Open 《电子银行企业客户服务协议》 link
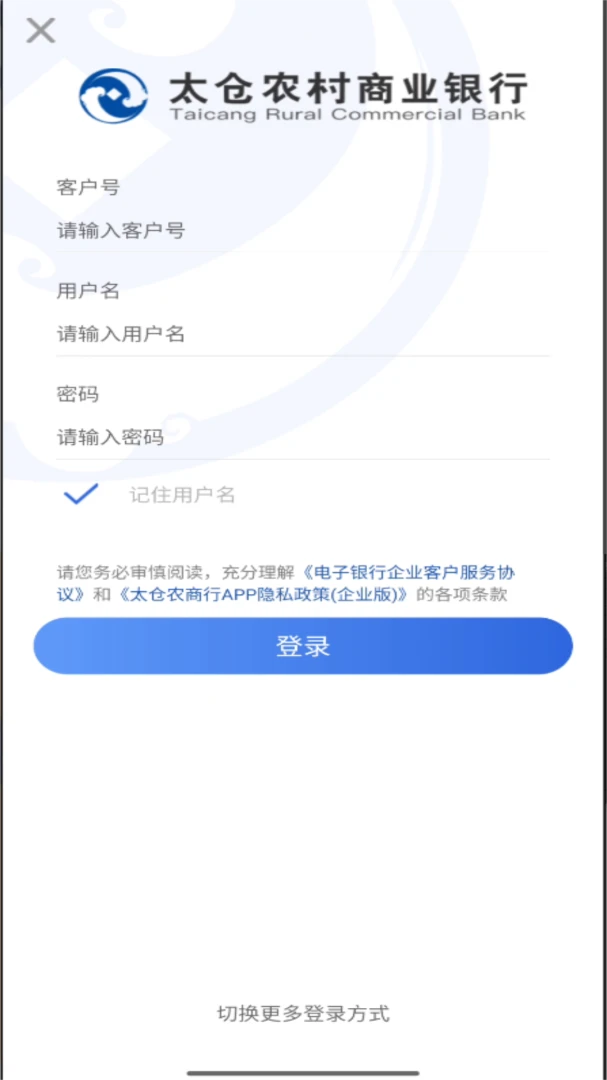 408,574
